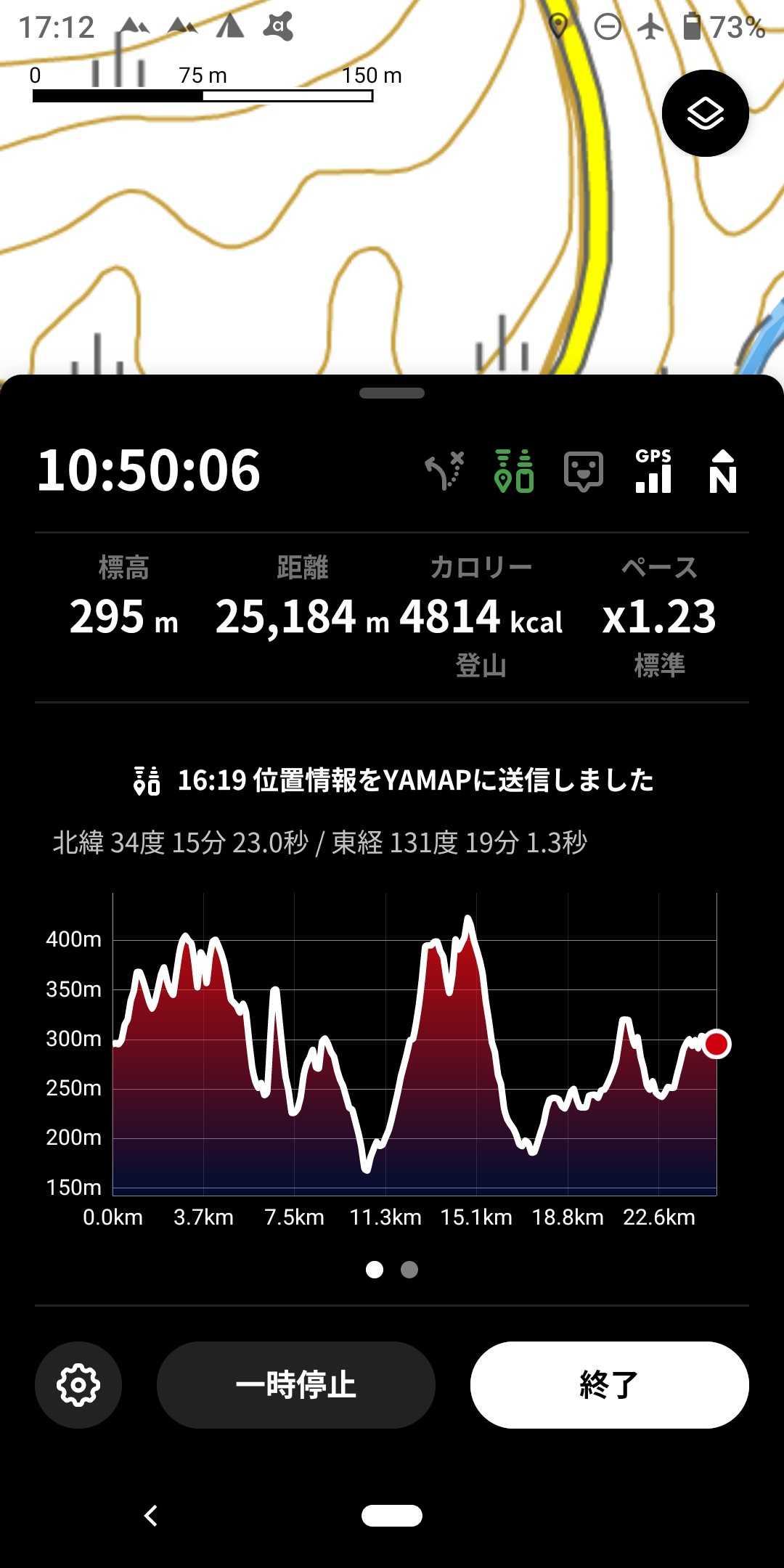Open the green location sharing icon
Screen dimensions: 784x1568
click(514, 471)
